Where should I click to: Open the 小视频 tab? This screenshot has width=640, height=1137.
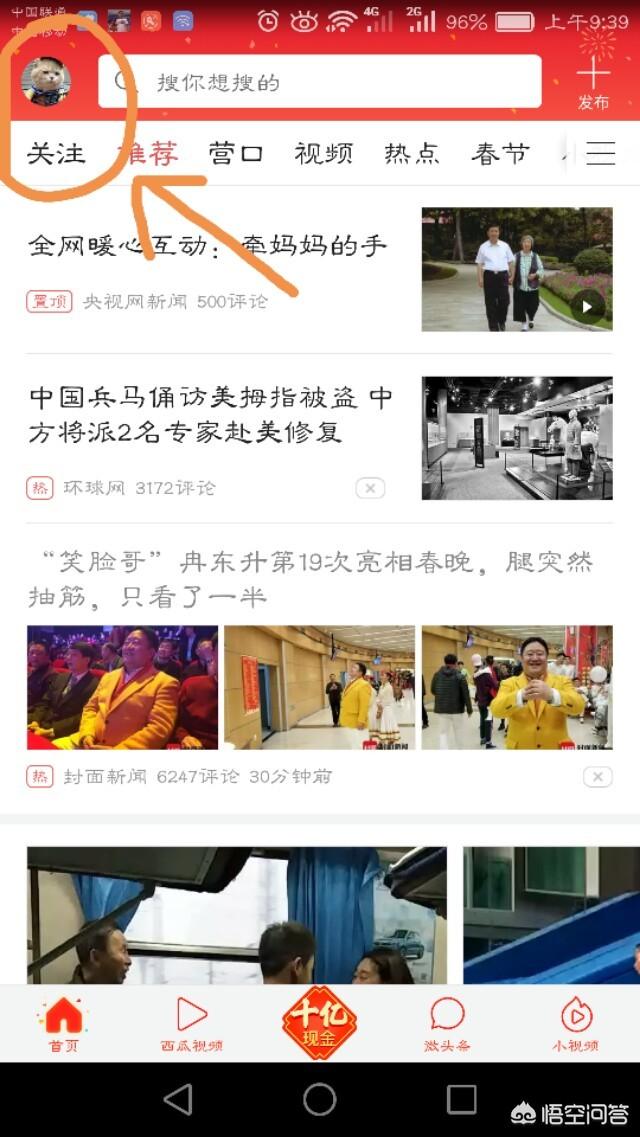coord(576,1024)
